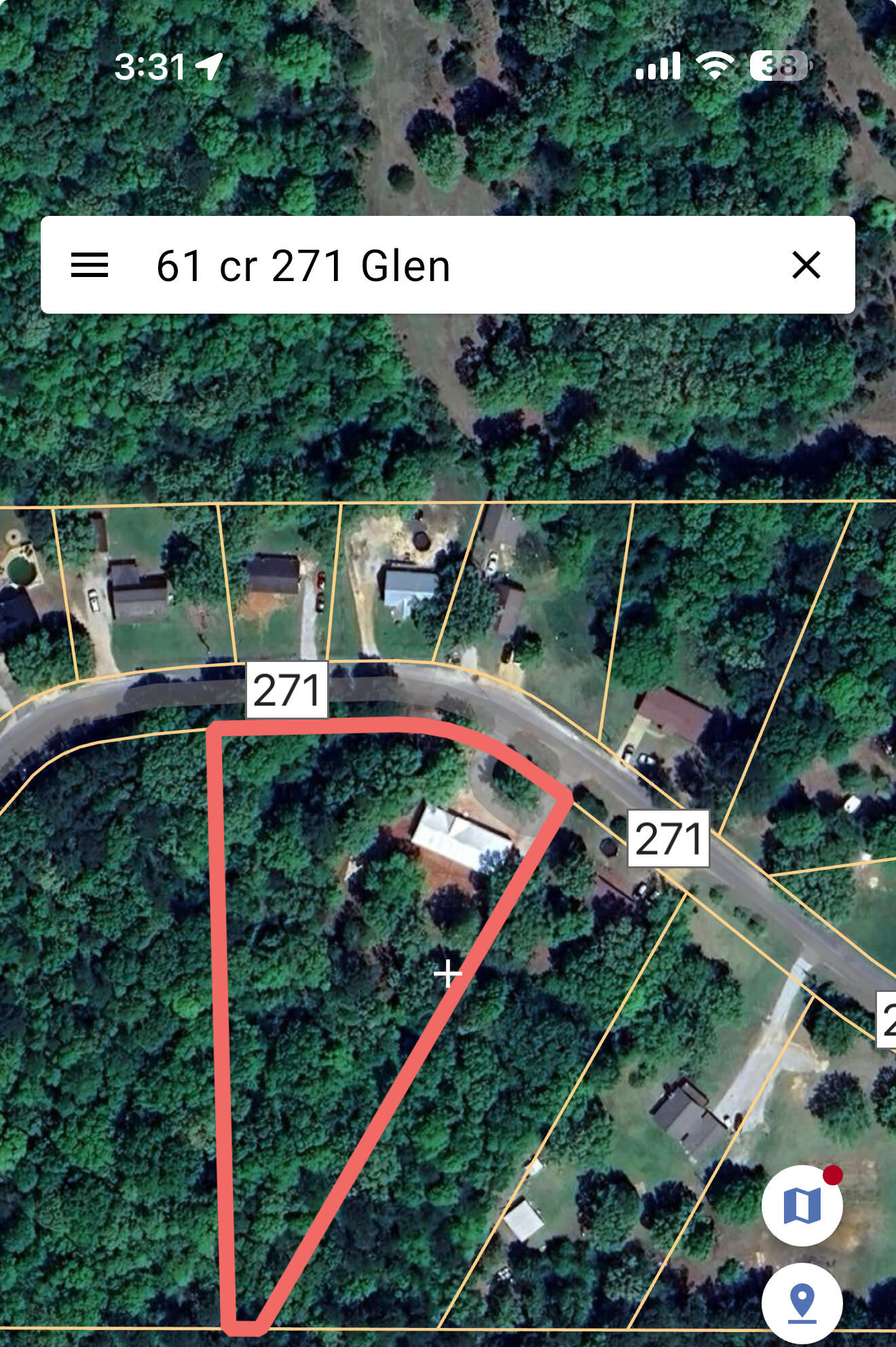The width and height of the screenshot is (896, 1347).
Task: Center map on my location
Action: [802, 1302]
